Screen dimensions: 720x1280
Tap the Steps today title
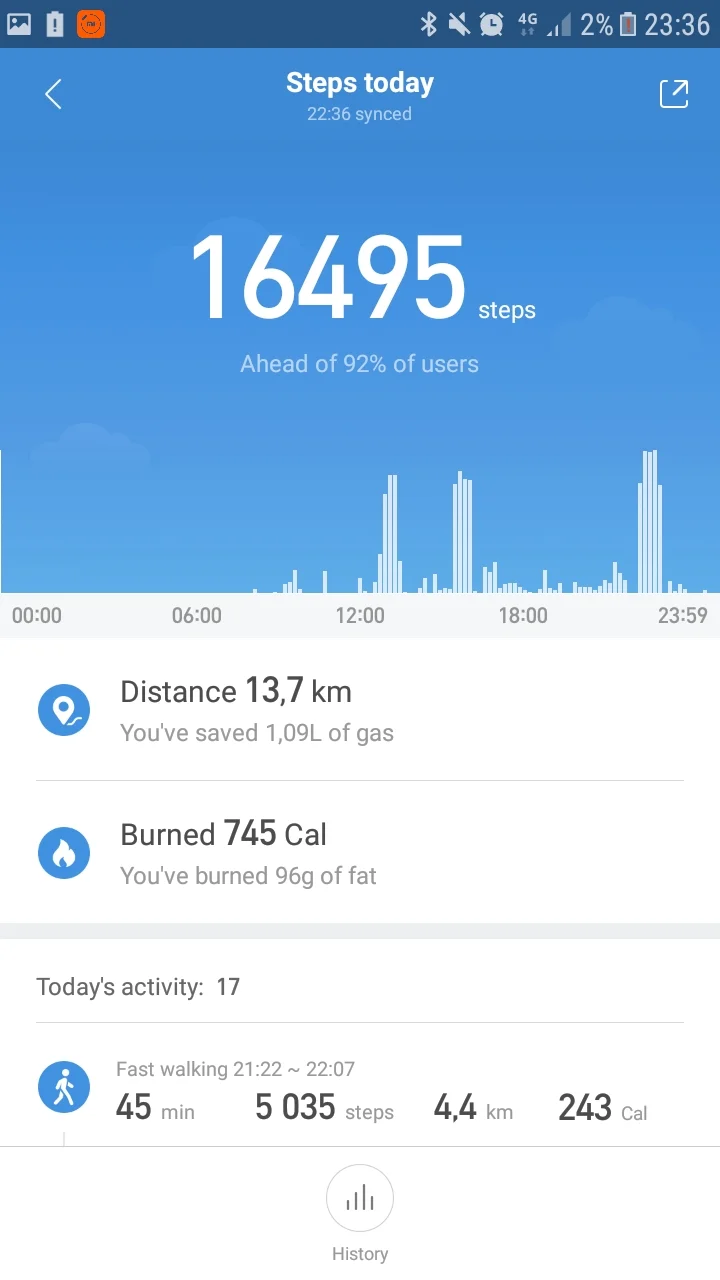pos(360,82)
